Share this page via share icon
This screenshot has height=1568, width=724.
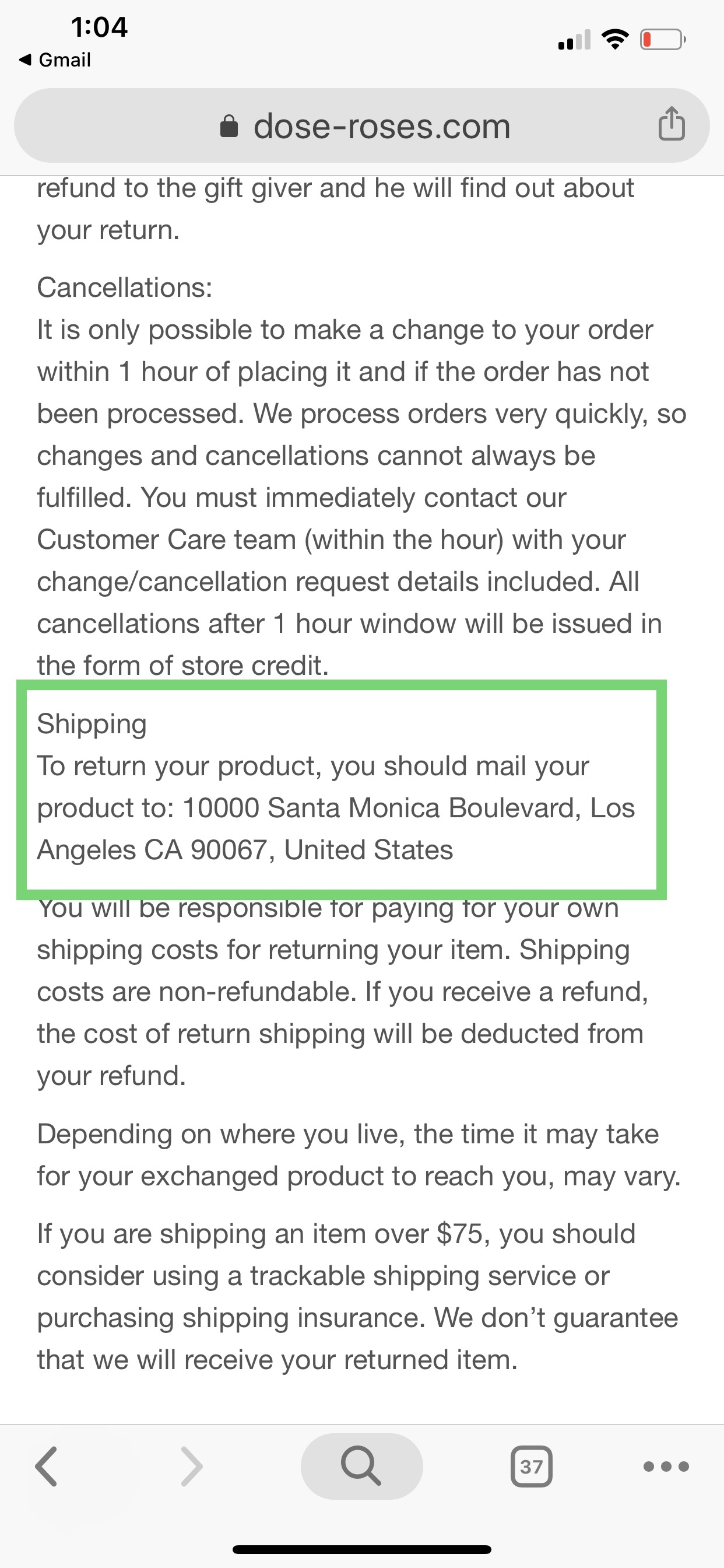671,124
